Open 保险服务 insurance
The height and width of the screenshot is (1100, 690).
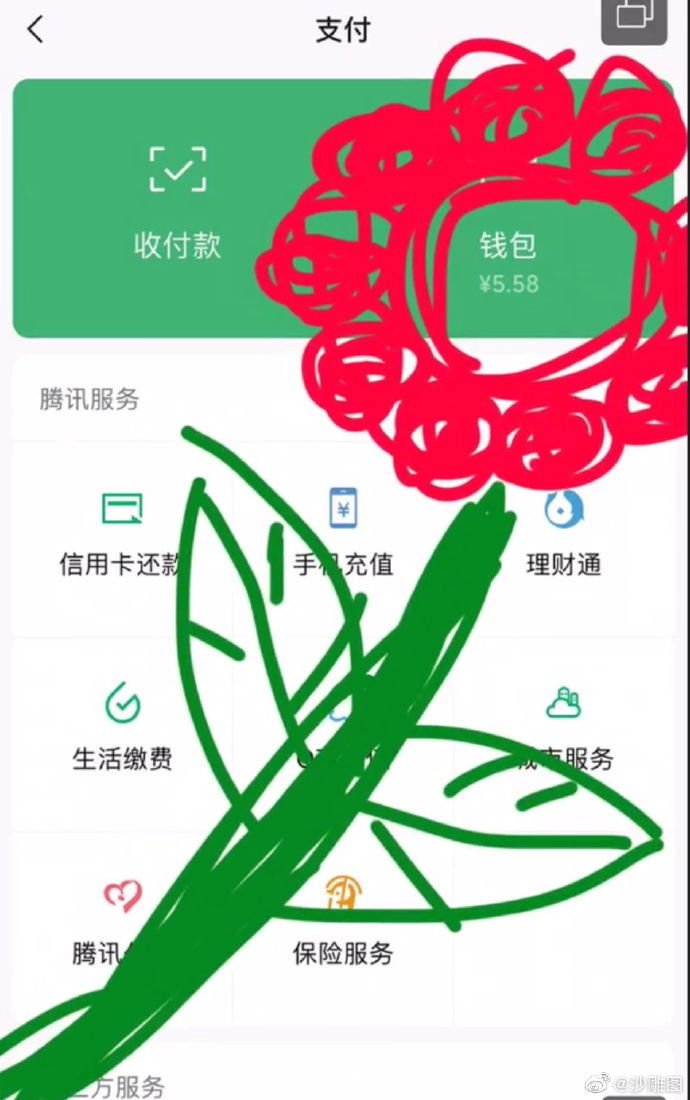tap(343, 922)
